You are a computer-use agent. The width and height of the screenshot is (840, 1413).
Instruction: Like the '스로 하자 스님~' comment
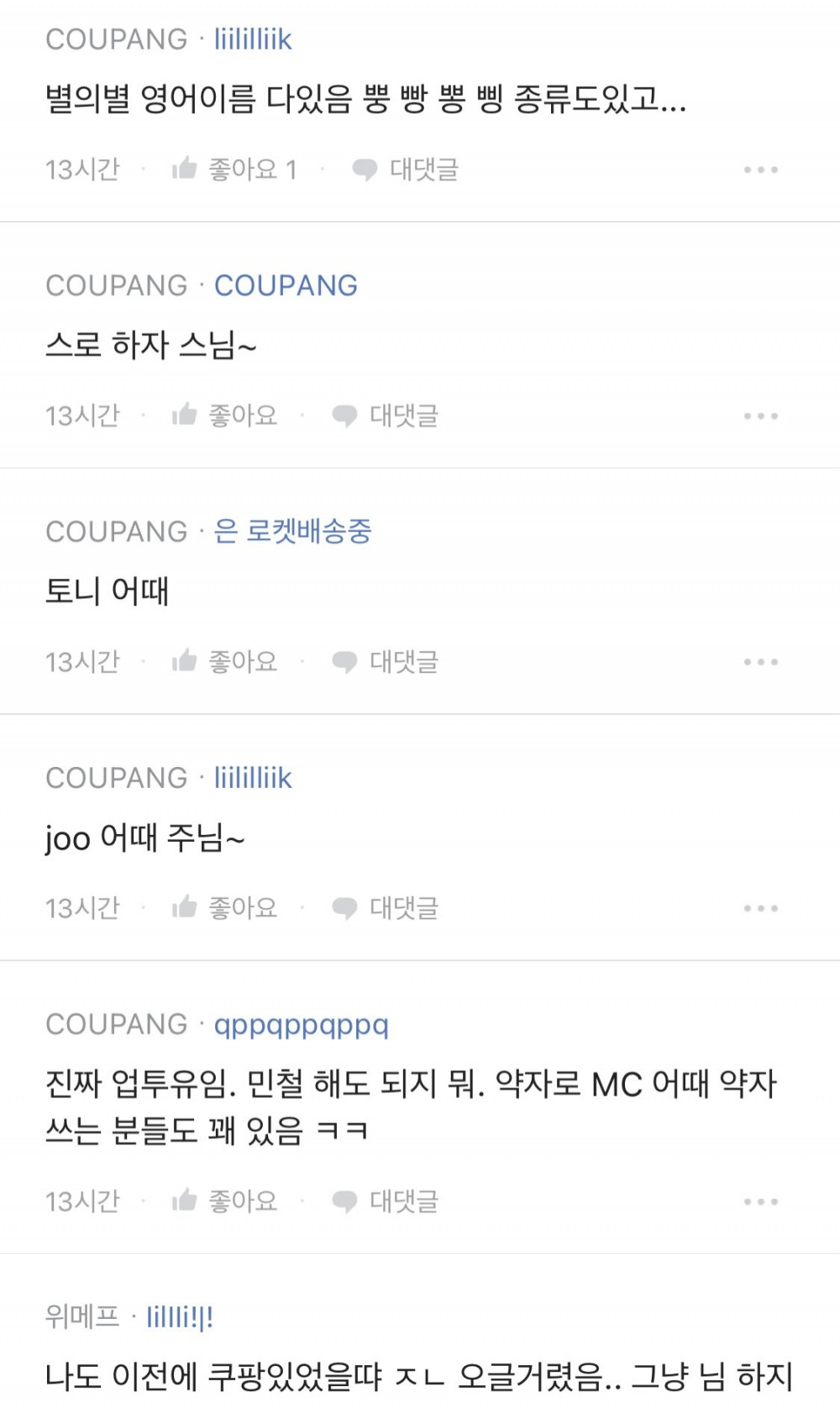pos(224,416)
